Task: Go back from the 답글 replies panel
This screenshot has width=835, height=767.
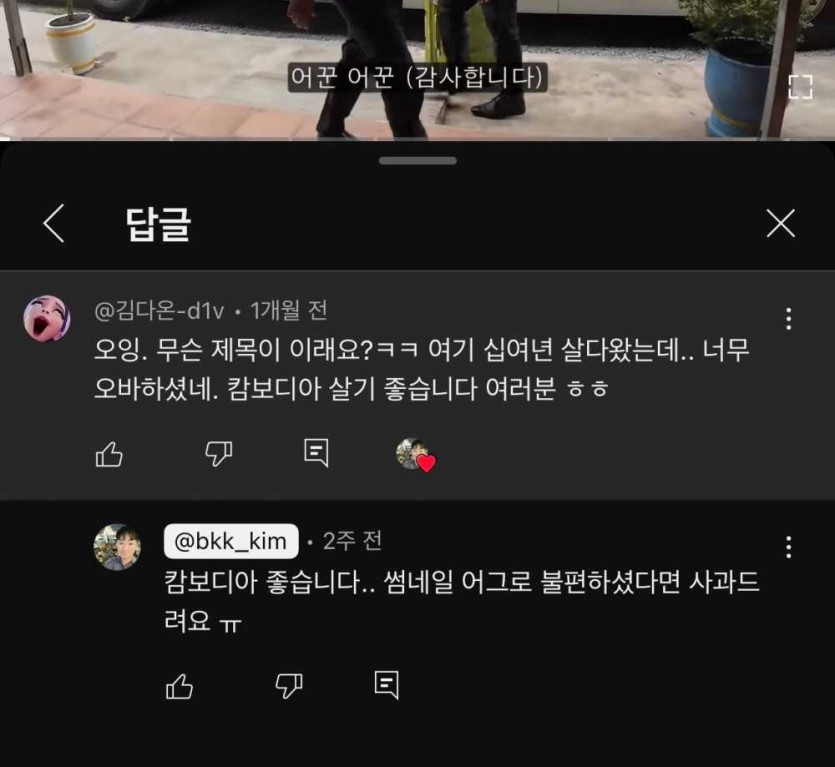Action: 54,223
